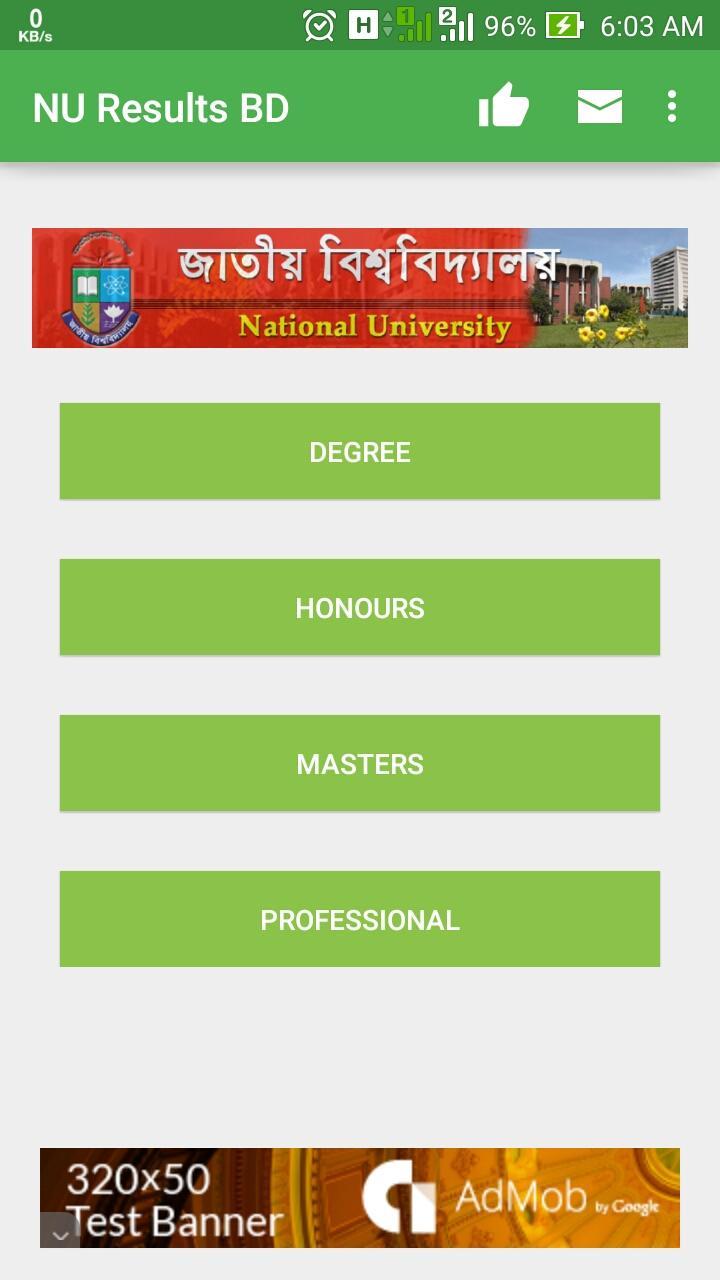Click the thumbs-up like icon

point(504,105)
